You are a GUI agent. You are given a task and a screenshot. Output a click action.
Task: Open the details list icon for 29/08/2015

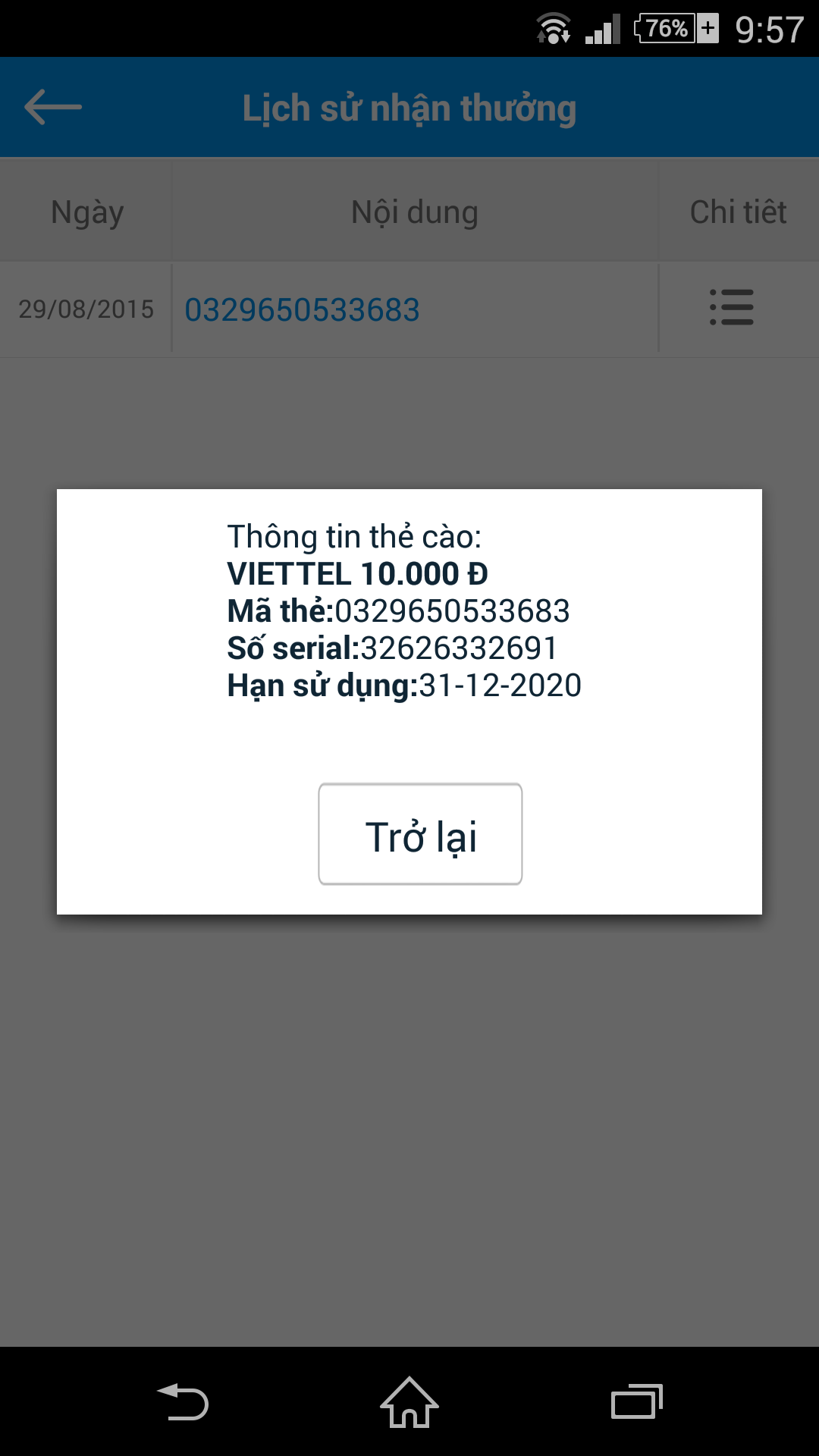[731, 307]
